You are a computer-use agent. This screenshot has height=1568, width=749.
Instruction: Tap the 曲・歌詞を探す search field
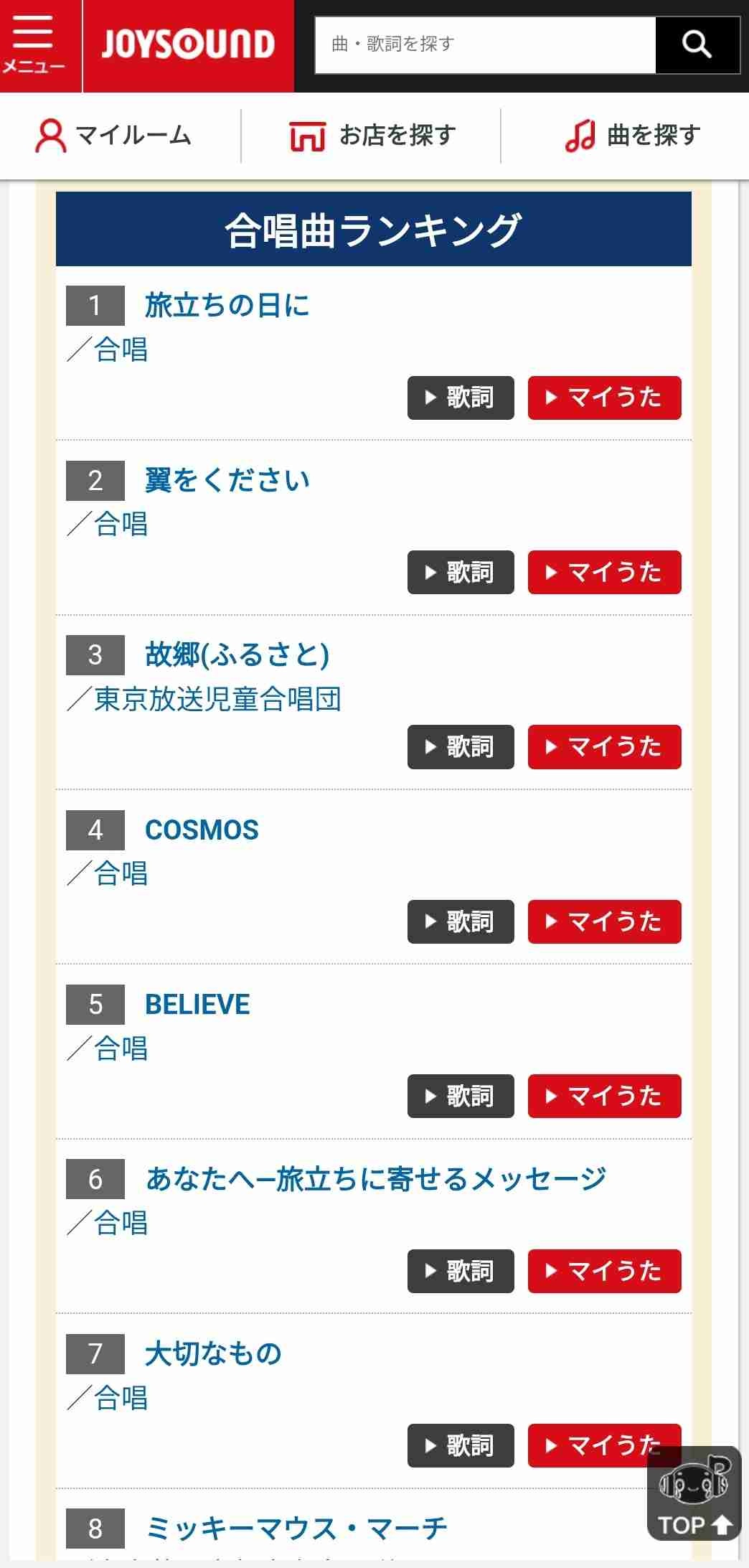pyautogui.click(x=485, y=45)
